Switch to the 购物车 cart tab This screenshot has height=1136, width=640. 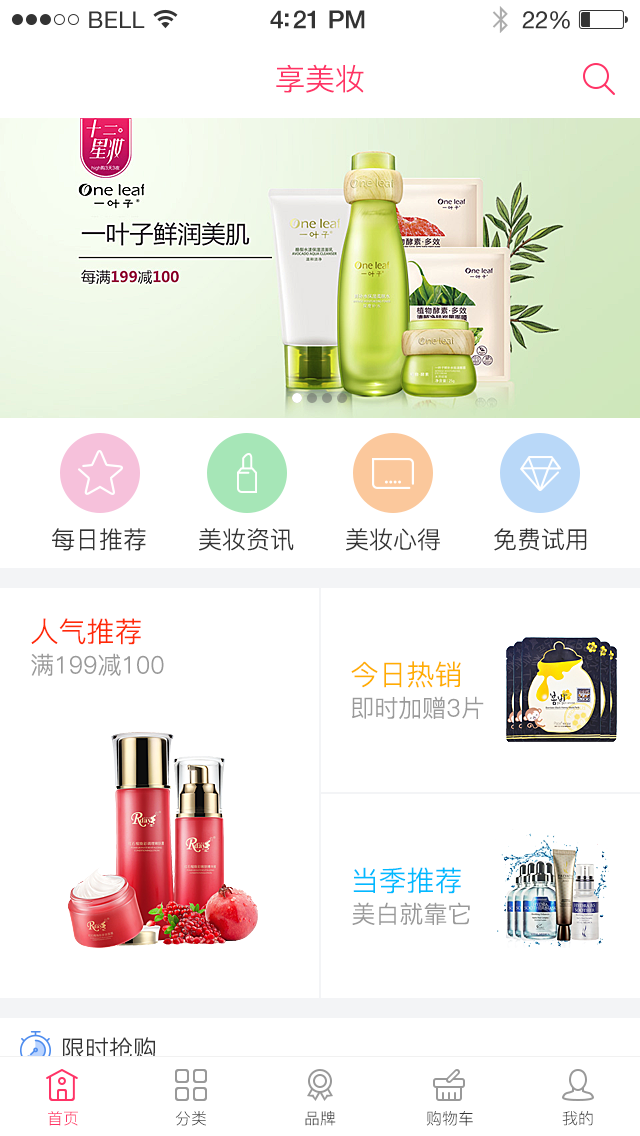(x=448, y=1097)
